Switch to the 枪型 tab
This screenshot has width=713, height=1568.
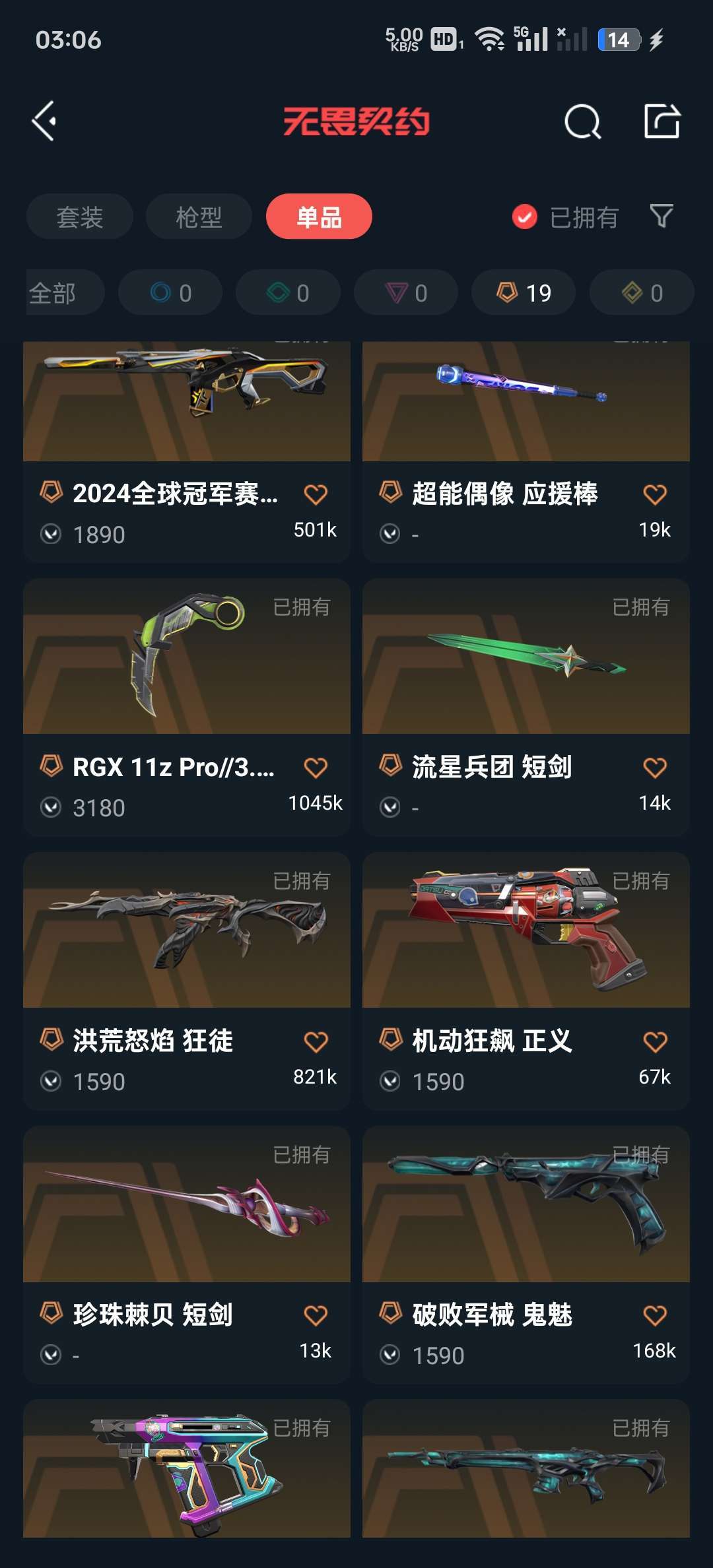click(x=199, y=216)
